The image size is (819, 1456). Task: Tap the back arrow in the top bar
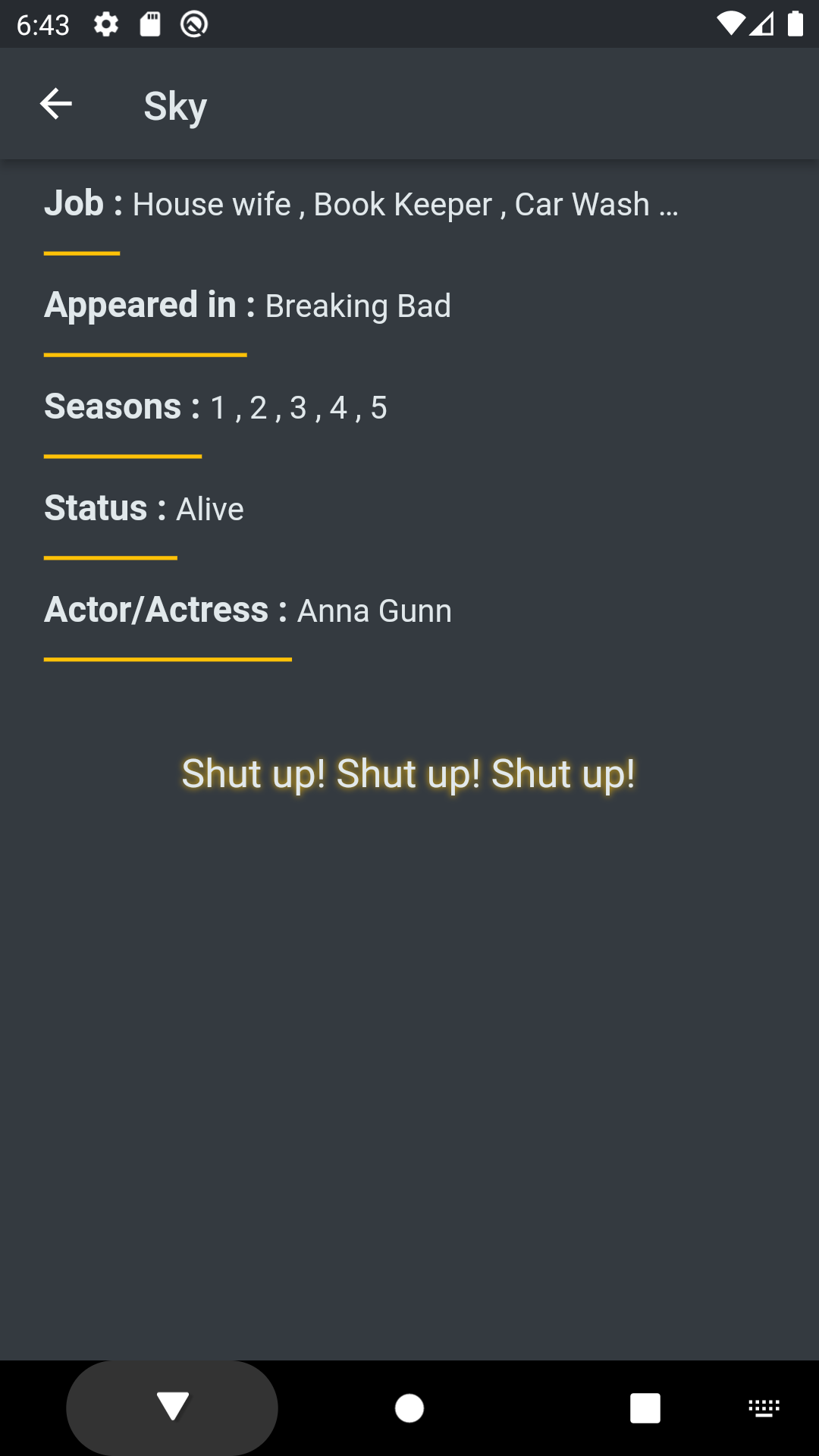[x=55, y=104]
